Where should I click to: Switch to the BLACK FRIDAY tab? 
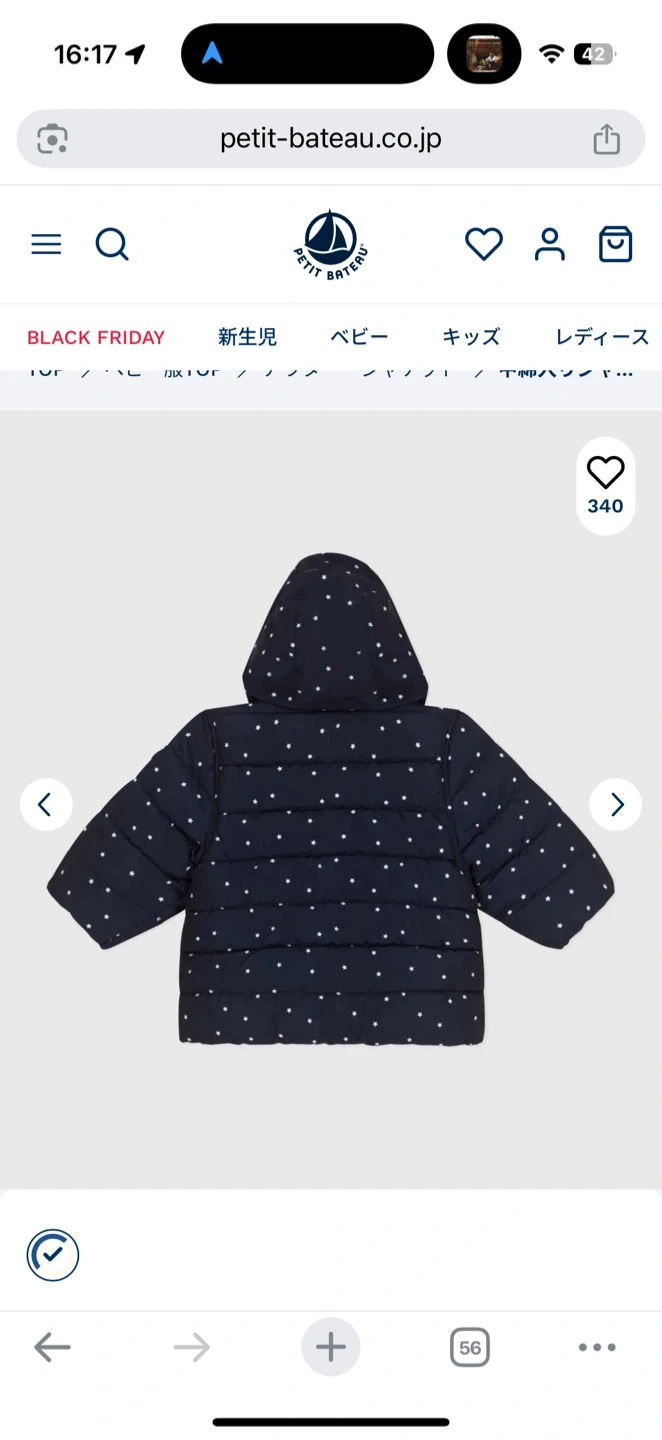coord(96,338)
